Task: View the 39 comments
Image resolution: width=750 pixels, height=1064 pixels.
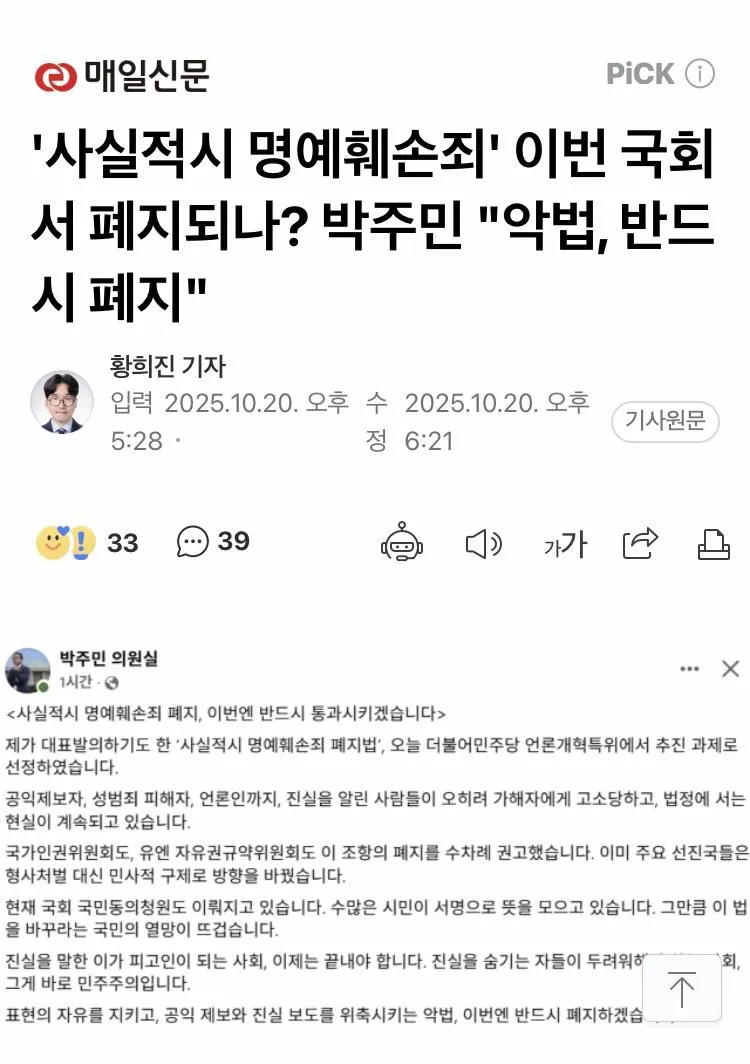Action: coord(213,542)
